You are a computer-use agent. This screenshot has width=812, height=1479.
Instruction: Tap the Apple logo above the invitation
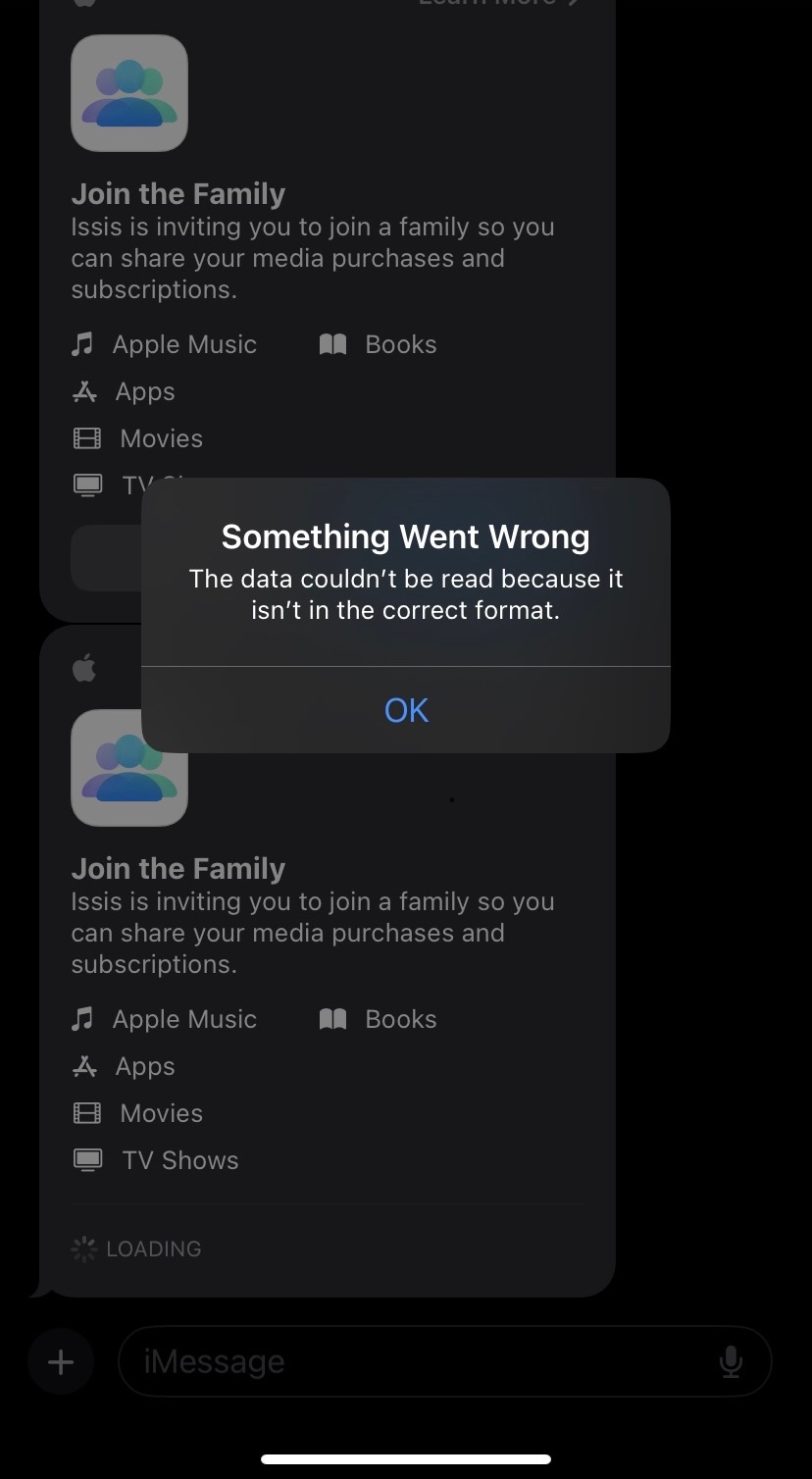(x=82, y=668)
